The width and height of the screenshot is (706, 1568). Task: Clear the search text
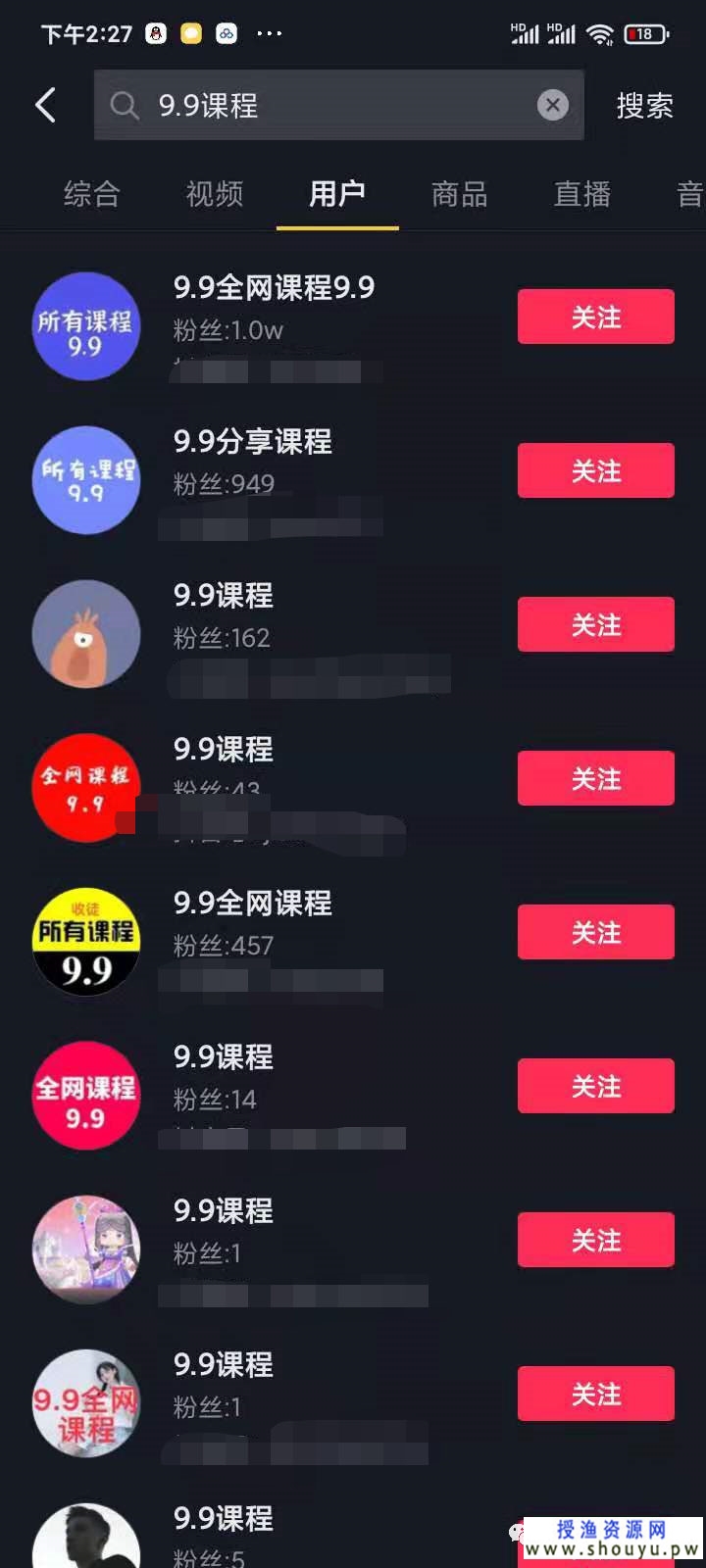click(553, 105)
